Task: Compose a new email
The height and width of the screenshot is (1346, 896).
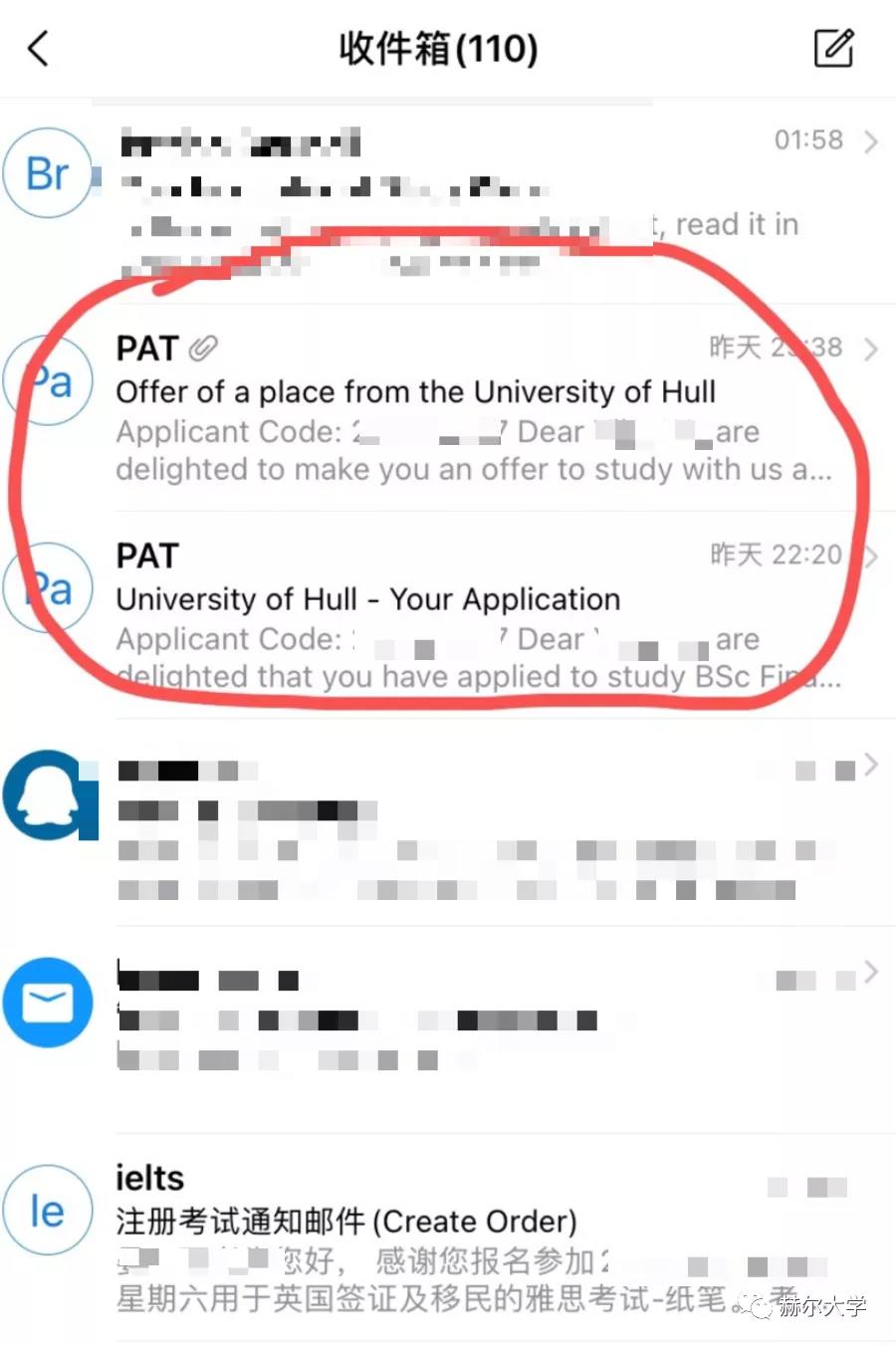Action: point(833,48)
